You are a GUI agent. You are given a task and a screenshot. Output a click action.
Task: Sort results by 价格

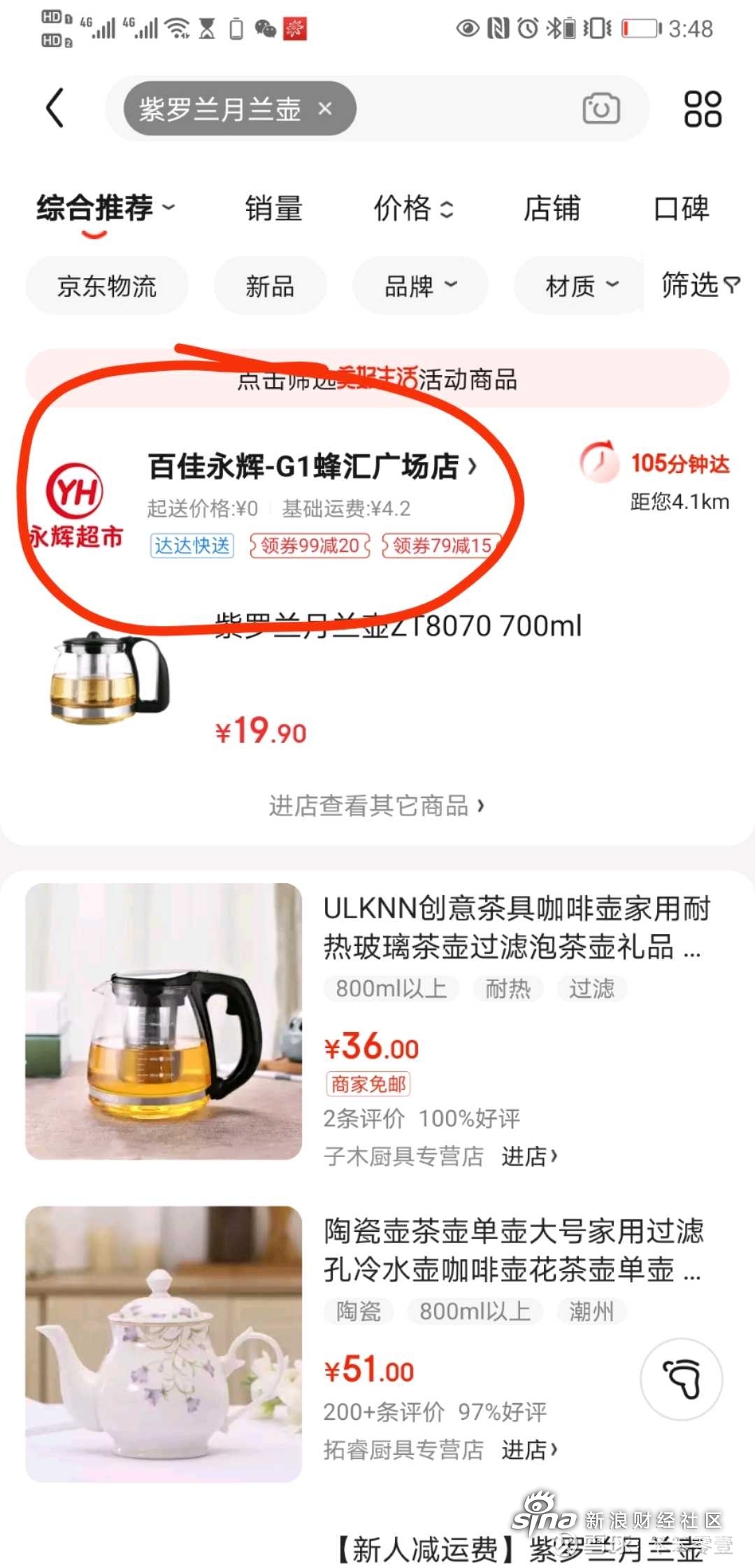(x=413, y=208)
